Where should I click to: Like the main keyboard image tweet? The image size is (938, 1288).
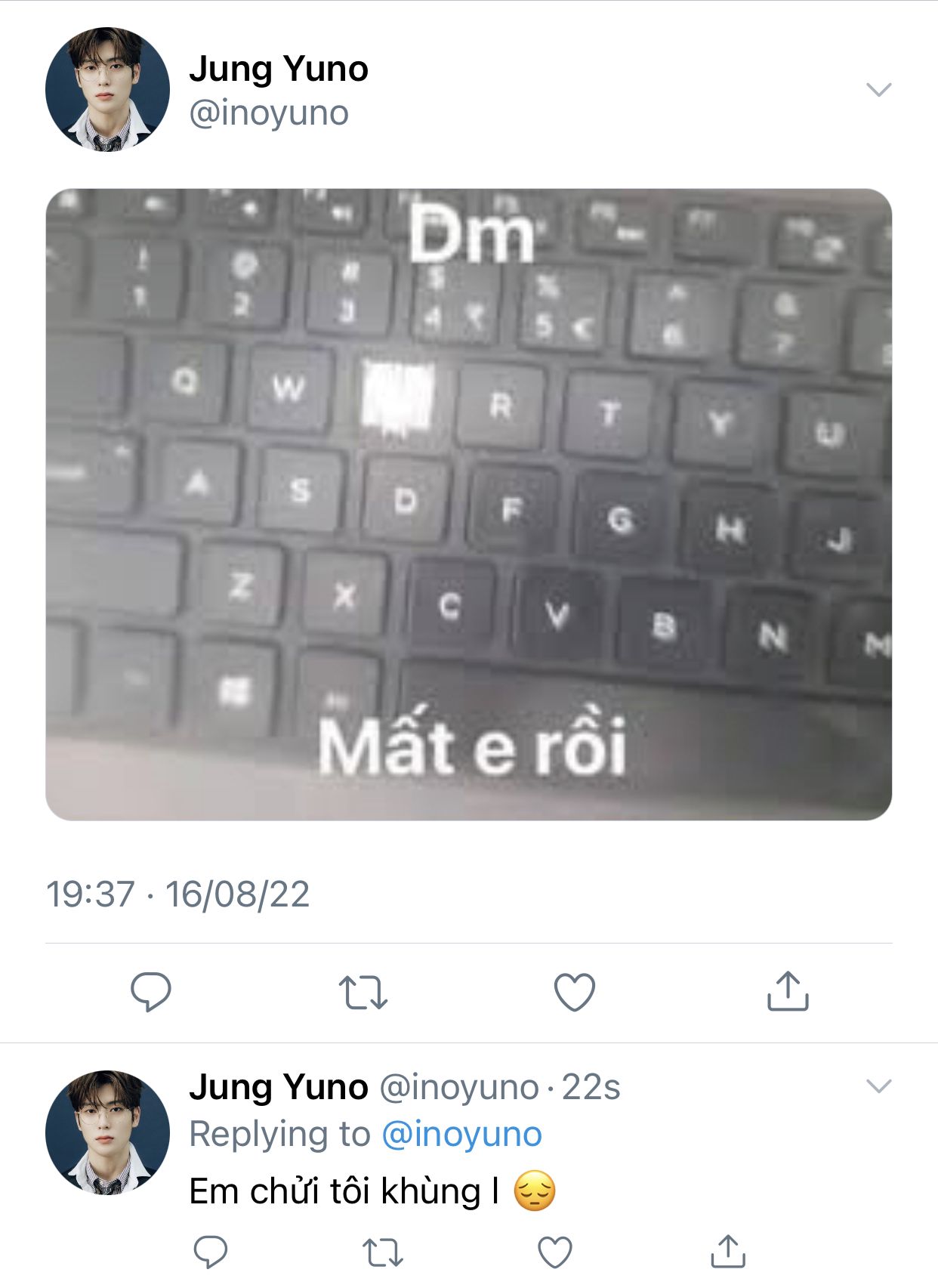pyautogui.click(x=575, y=992)
